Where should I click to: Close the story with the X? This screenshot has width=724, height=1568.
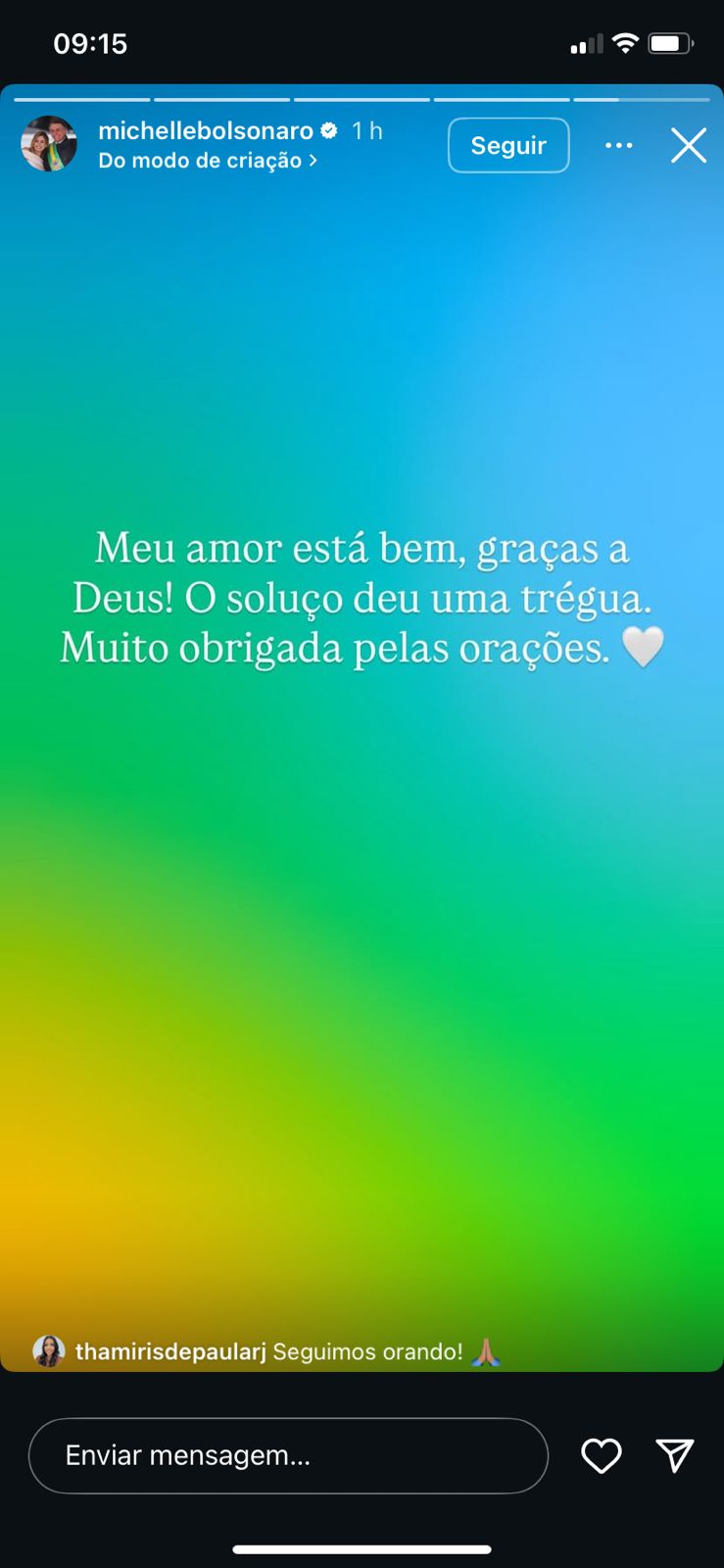click(688, 145)
